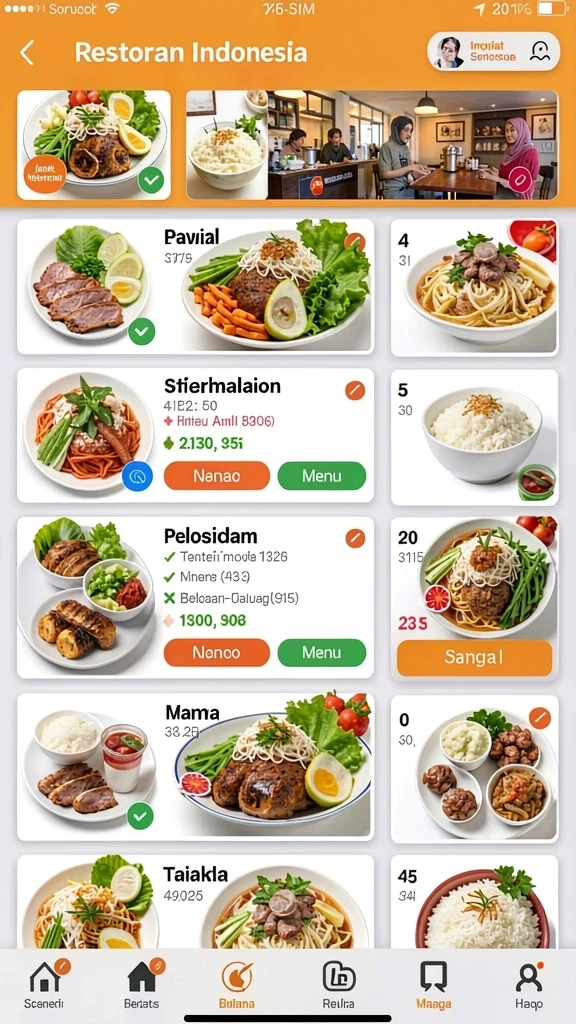Screen dimensions: 576x1024
Task: Tap the Nenco button under Pelosidam
Action: click(x=216, y=652)
